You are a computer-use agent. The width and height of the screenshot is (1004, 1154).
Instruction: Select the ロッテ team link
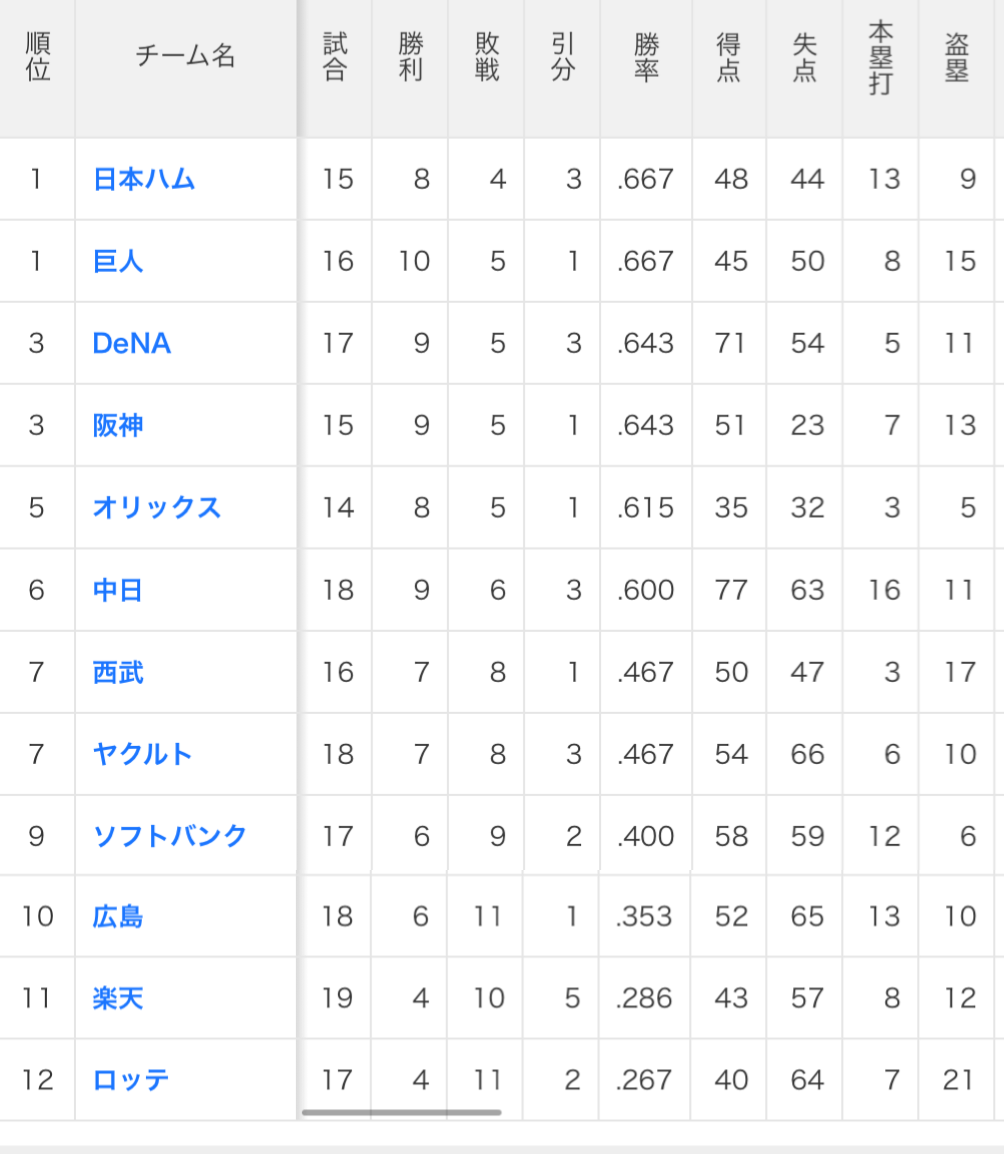[x=131, y=1080]
